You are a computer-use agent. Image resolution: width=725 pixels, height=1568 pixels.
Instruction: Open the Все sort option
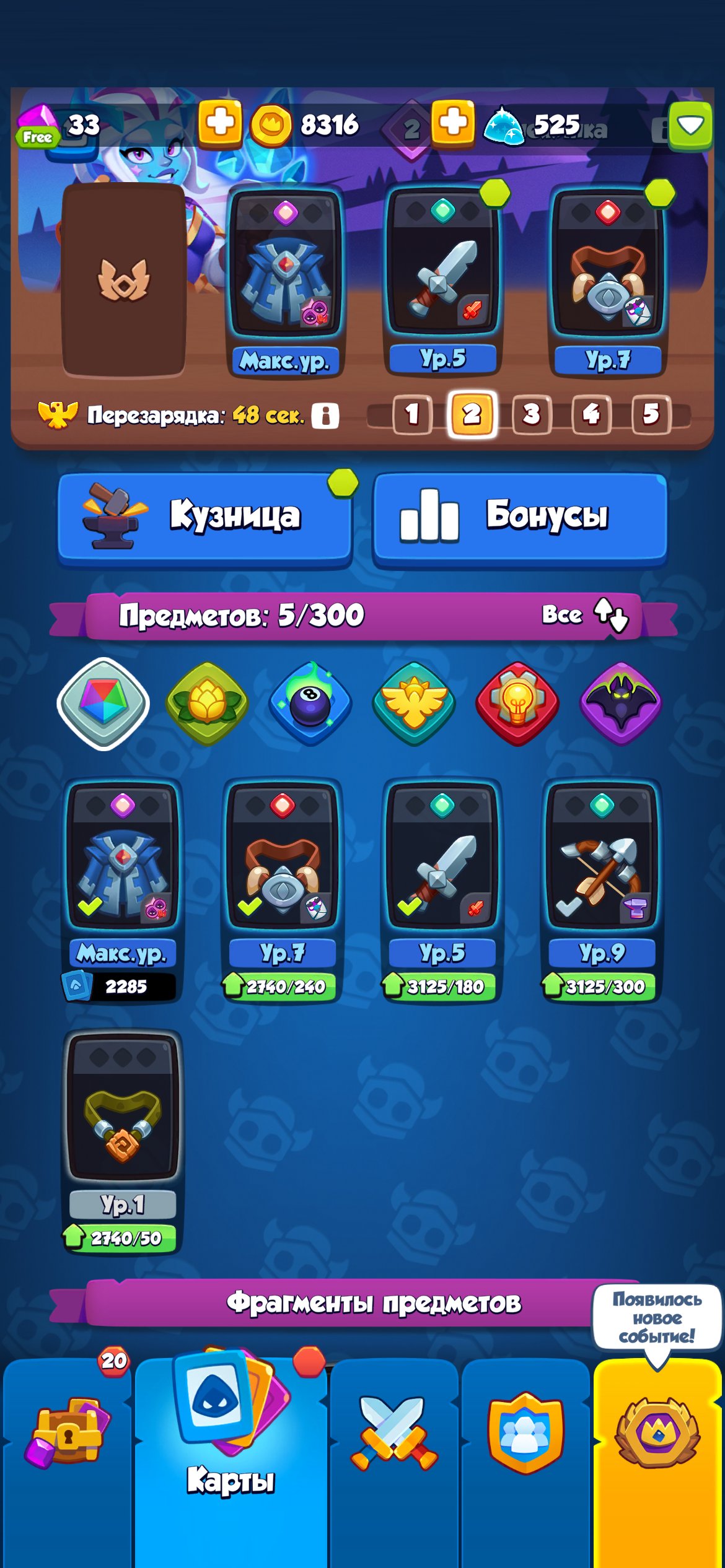click(584, 615)
